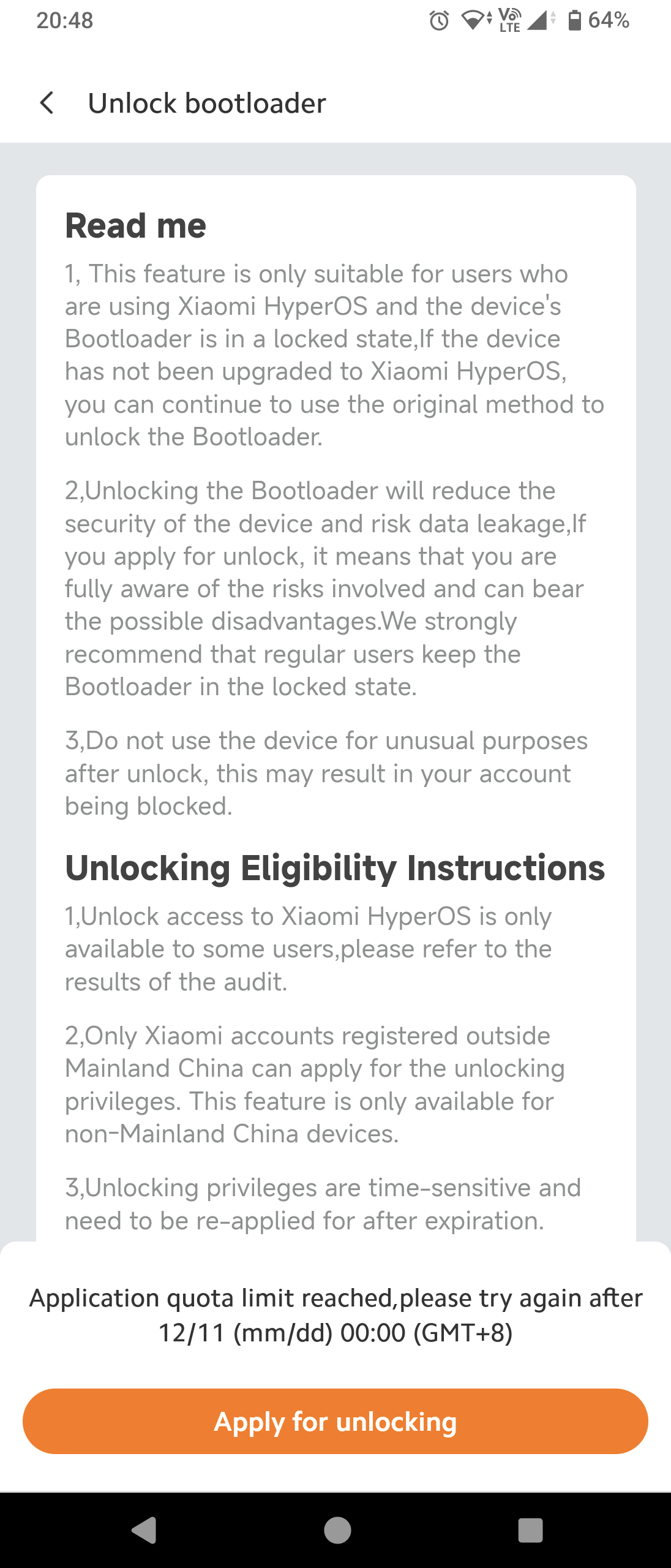Open system recent apps
This screenshot has width=671, height=1568.
(530, 1530)
